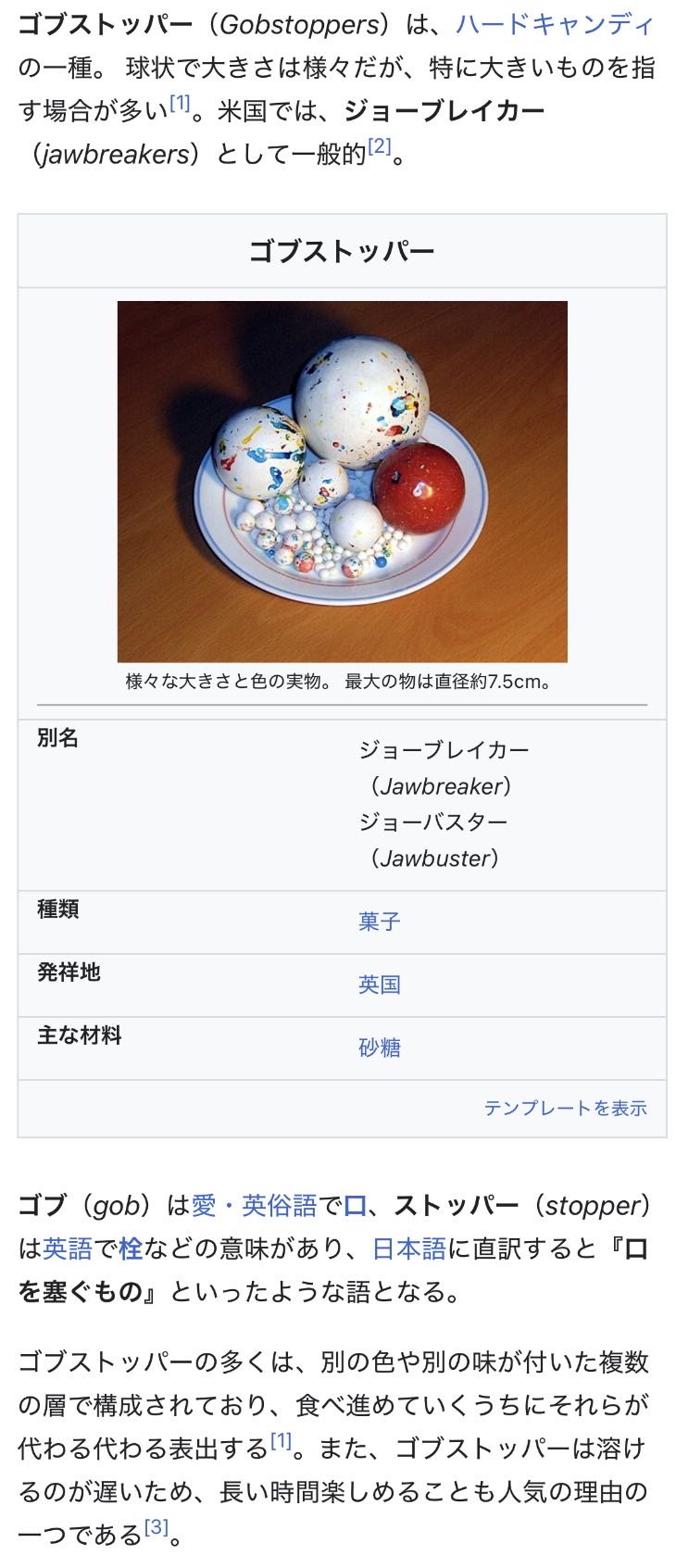676x1568 pixels.
Task: Follow the 砂糖 link in 主な材料 row
Action: [x=379, y=1047]
